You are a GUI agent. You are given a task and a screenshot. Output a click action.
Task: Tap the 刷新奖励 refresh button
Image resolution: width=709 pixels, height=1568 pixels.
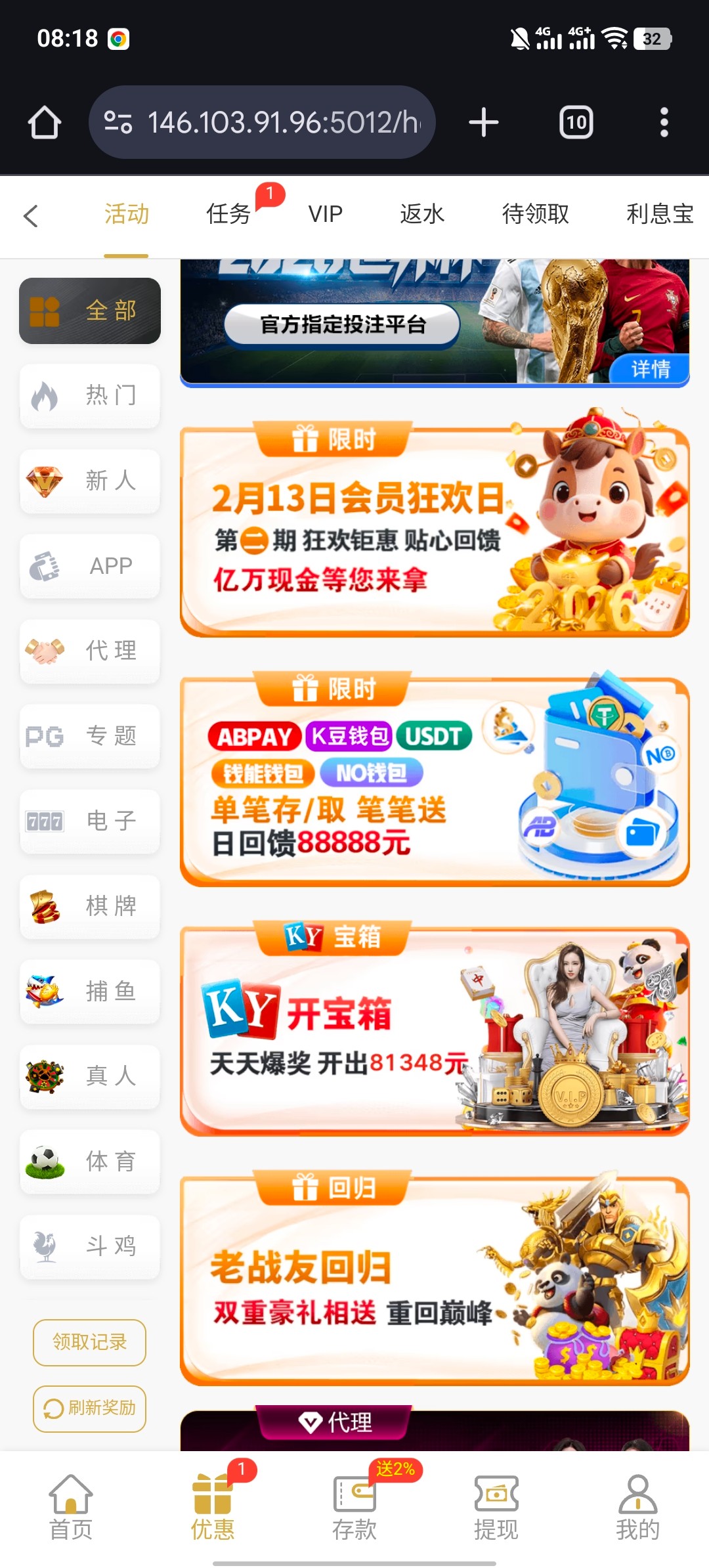90,1408
